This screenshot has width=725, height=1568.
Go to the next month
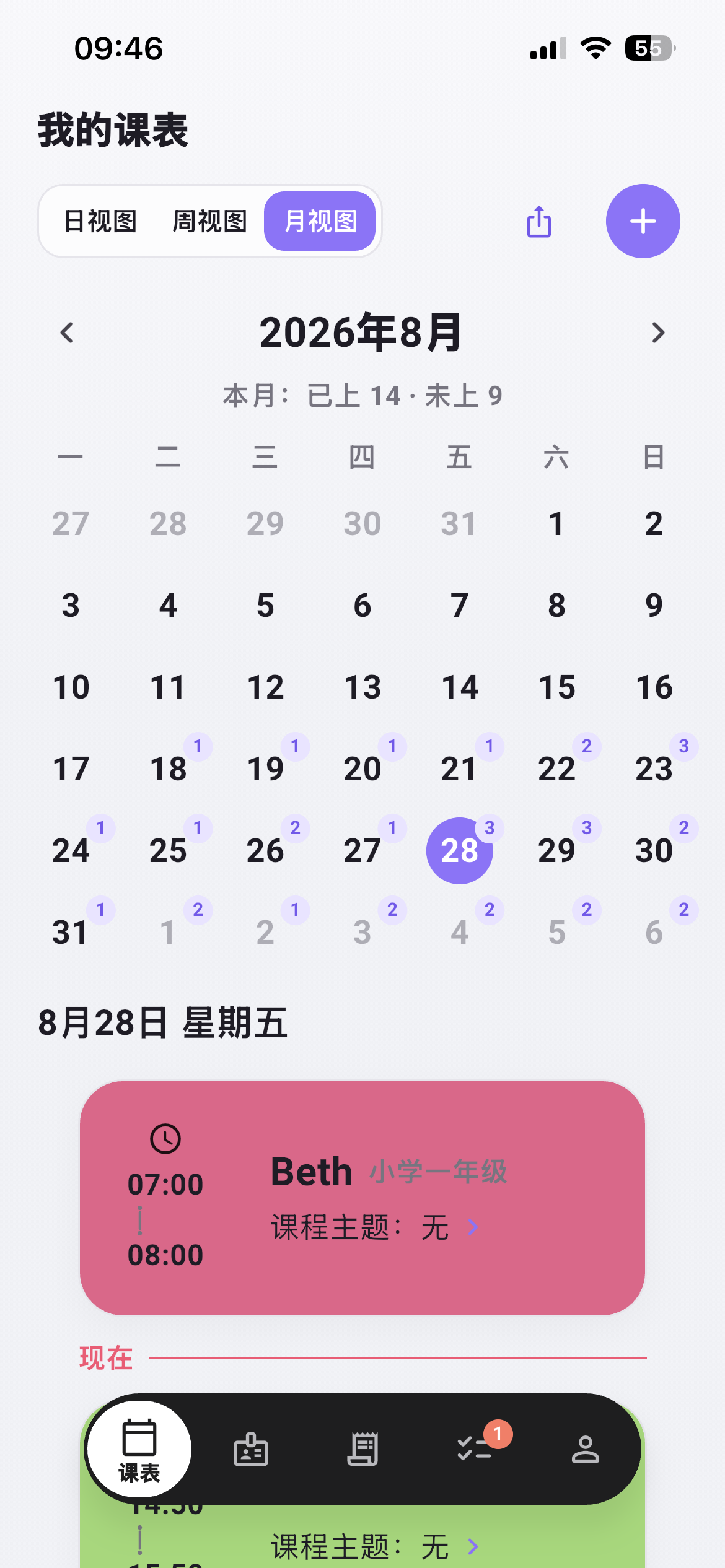pyautogui.click(x=658, y=333)
